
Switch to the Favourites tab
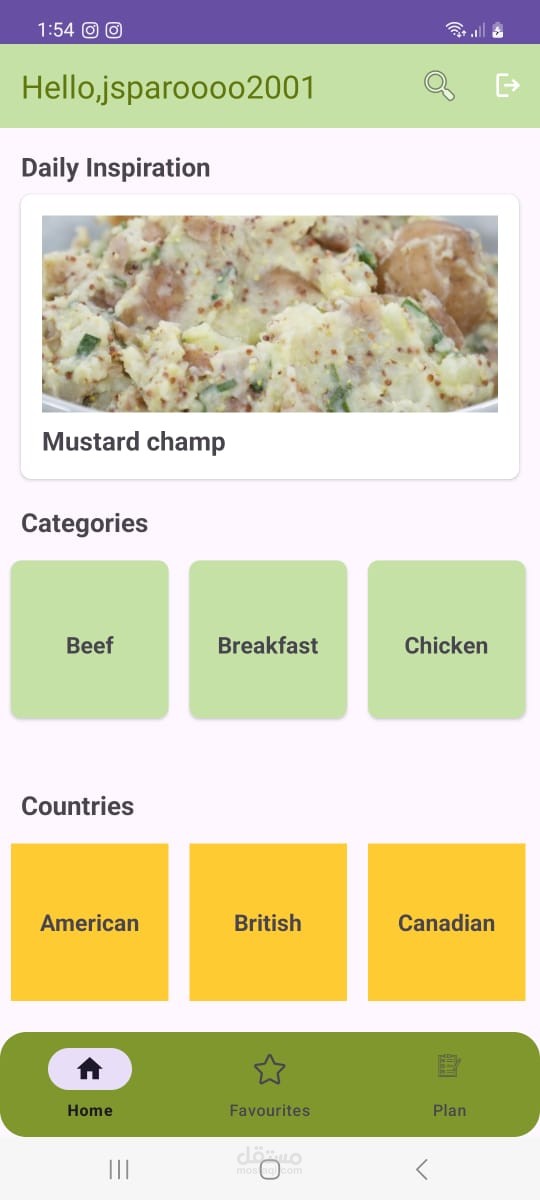(x=270, y=1084)
